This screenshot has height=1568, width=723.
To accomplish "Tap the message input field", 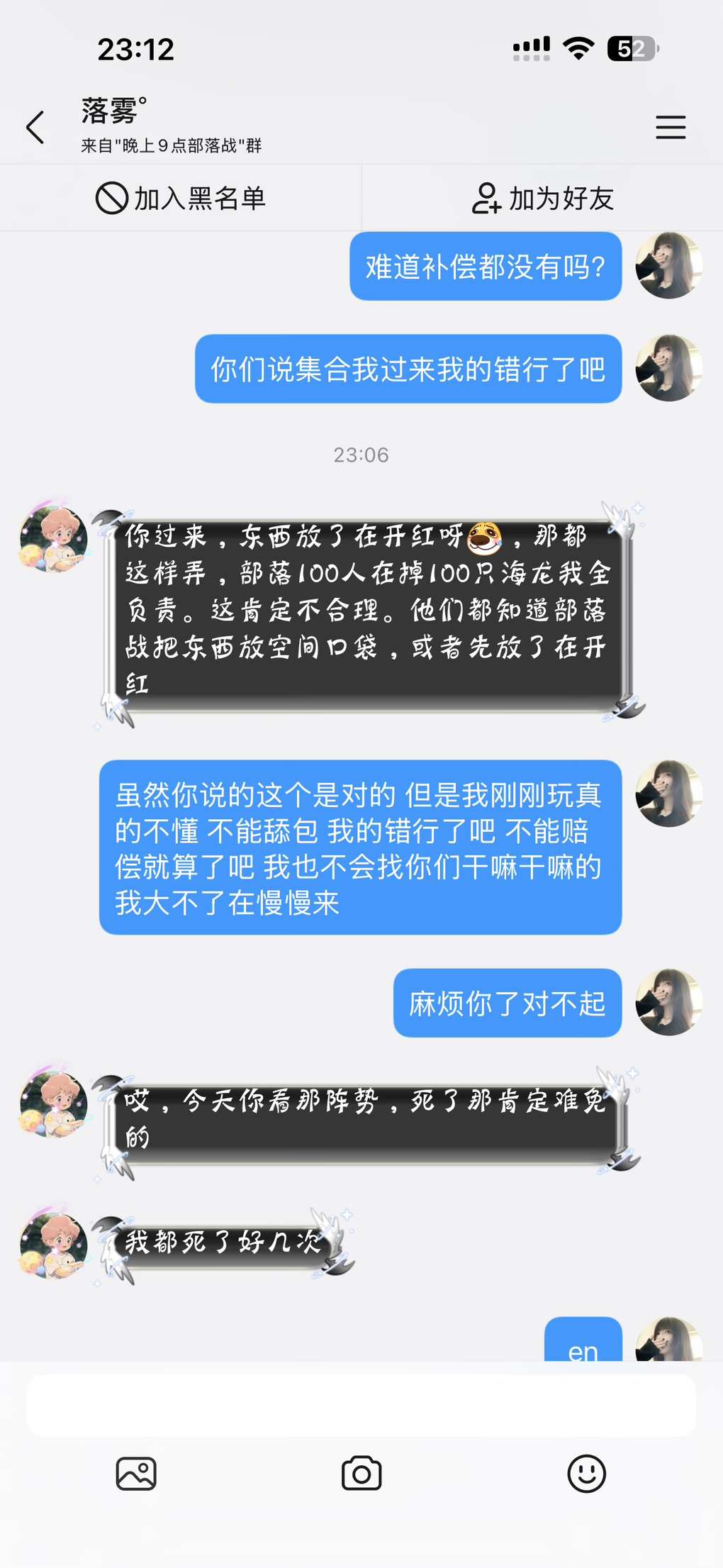I will (361, 1406).
